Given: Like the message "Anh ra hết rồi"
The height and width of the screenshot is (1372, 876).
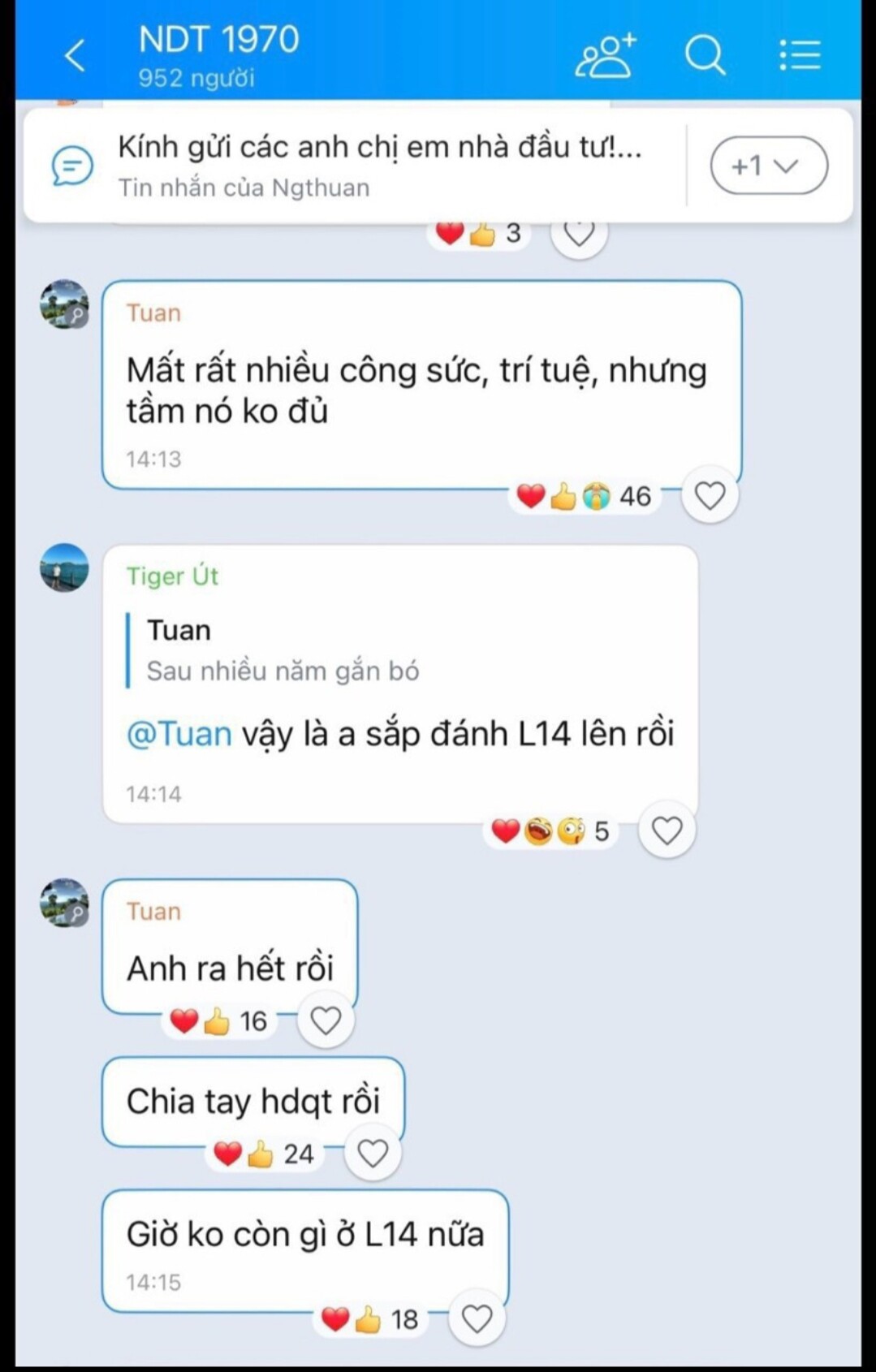Looking at the screenshot, I should (x=326, y=1020).
